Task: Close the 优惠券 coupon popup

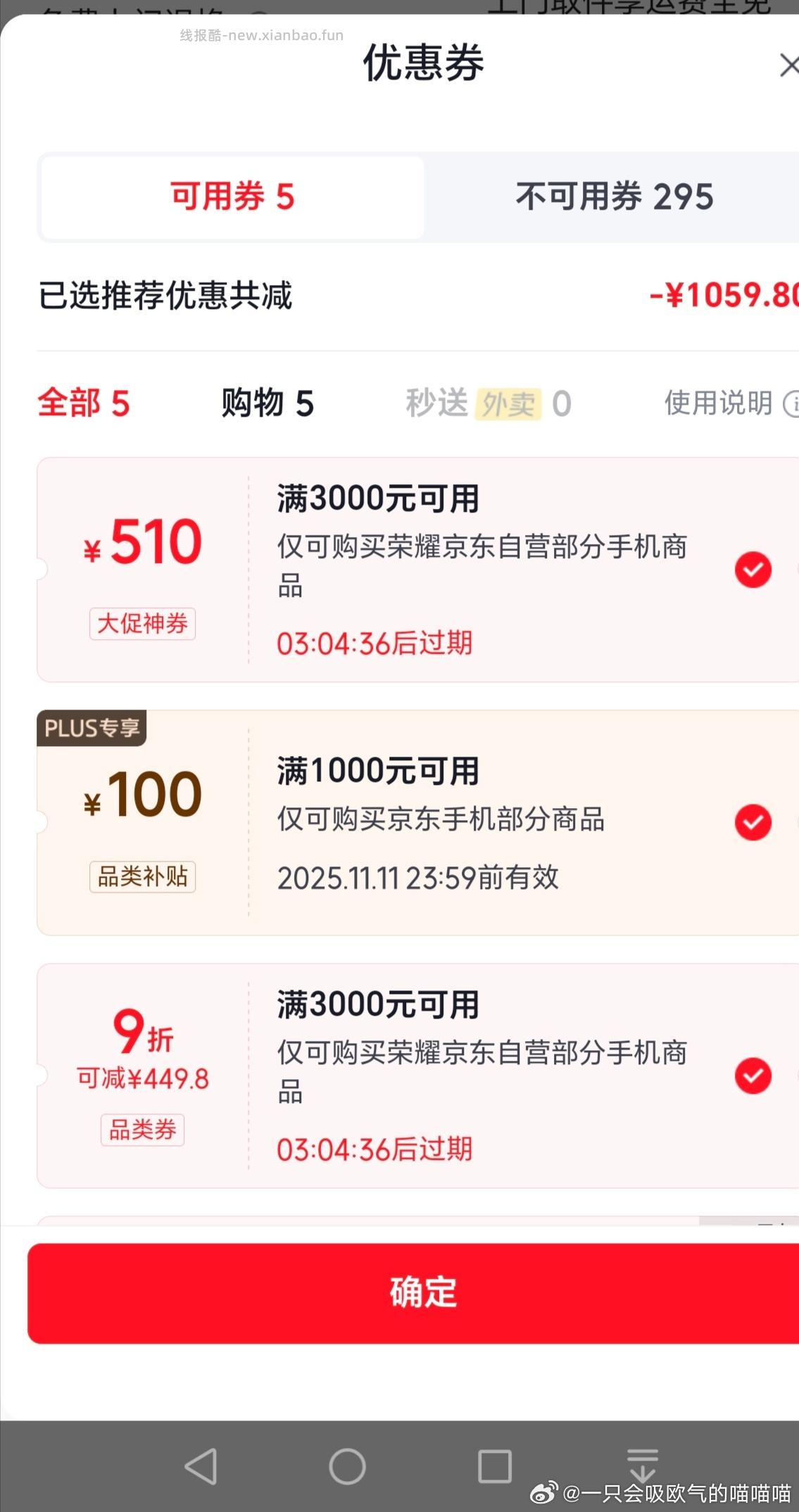Action: tap(790, 65)
